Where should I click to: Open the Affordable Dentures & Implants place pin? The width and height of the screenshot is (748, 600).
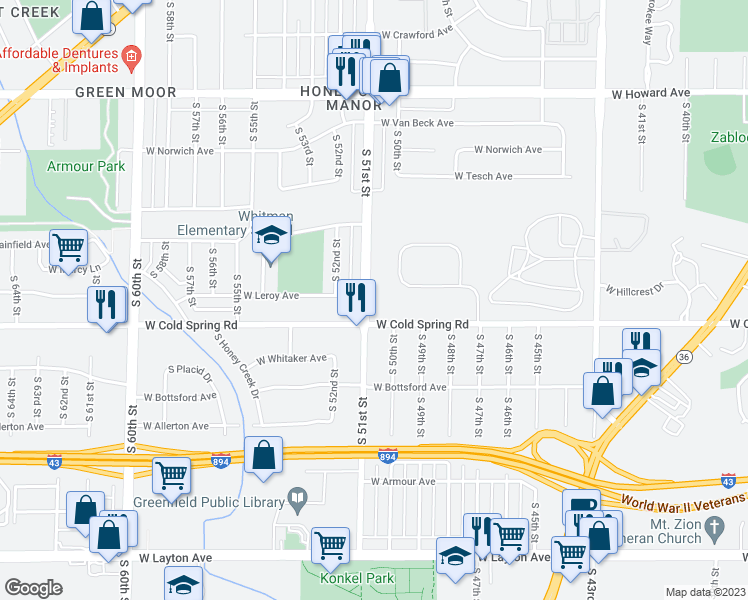tap(131, 59)
